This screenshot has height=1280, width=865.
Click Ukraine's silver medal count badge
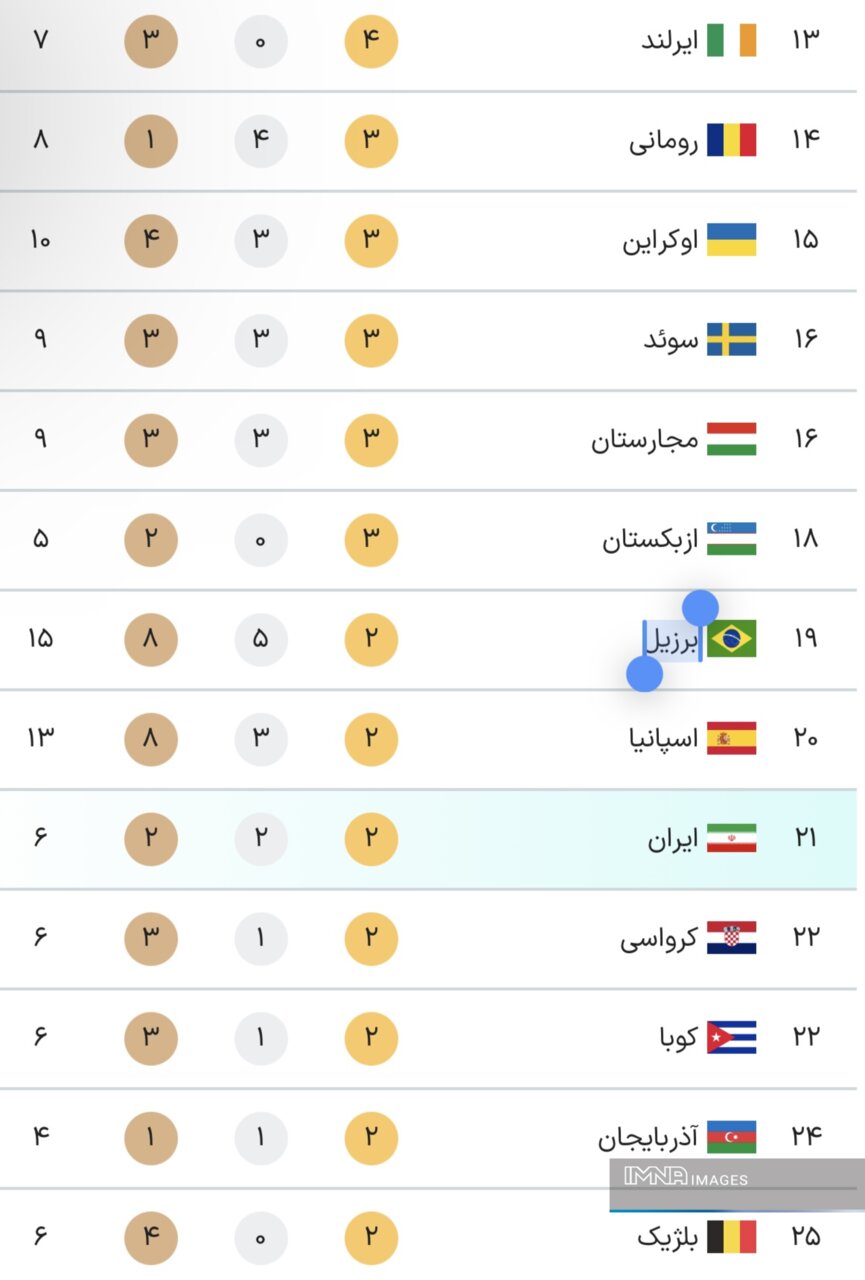pyautogui.click(x=261, y=240)
